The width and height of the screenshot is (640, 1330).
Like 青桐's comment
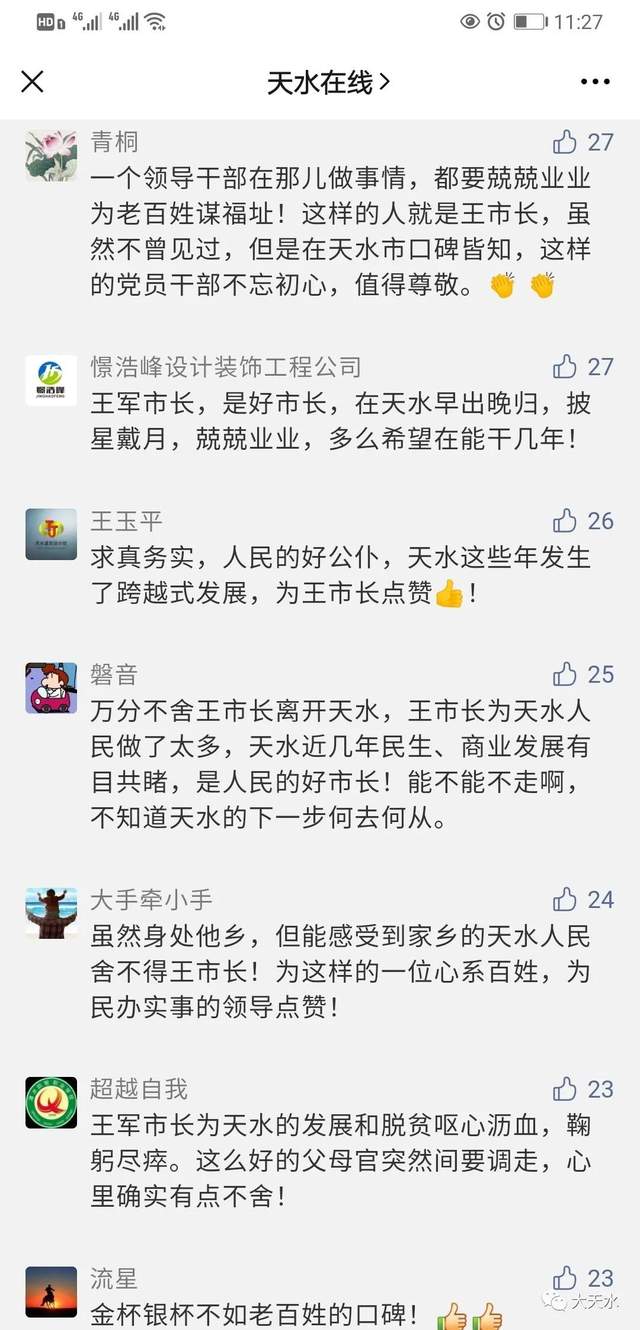[566, 142]
